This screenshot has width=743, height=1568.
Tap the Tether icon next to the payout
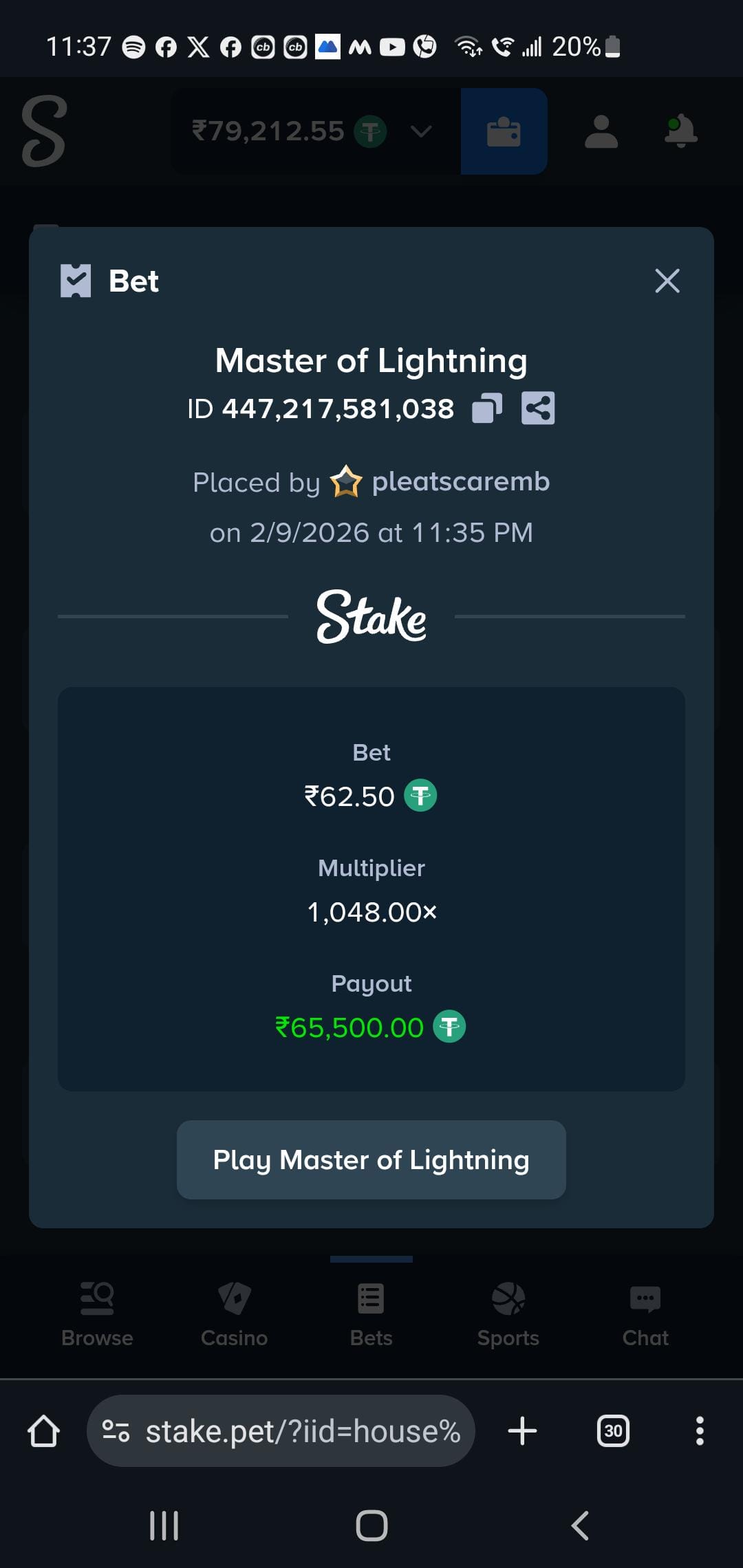coord(450,1026)
